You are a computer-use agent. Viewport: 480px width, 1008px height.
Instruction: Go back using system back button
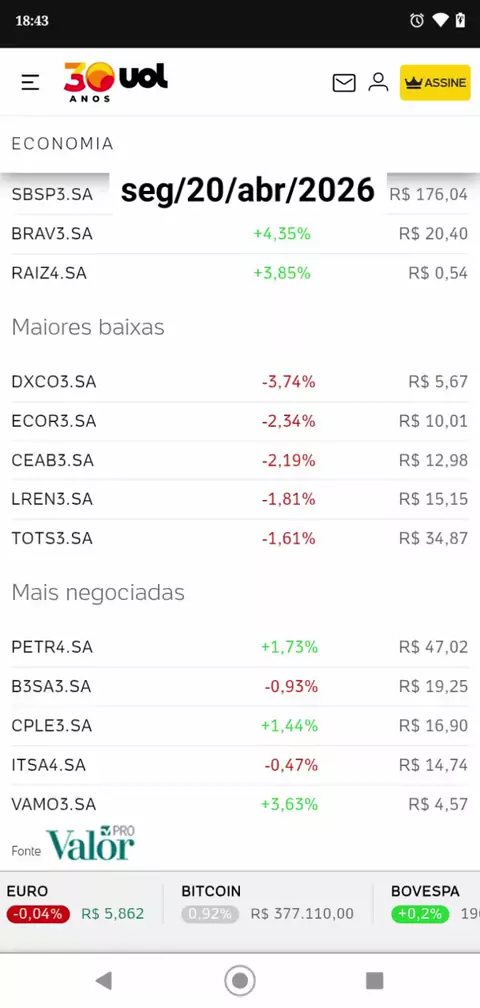103,980
